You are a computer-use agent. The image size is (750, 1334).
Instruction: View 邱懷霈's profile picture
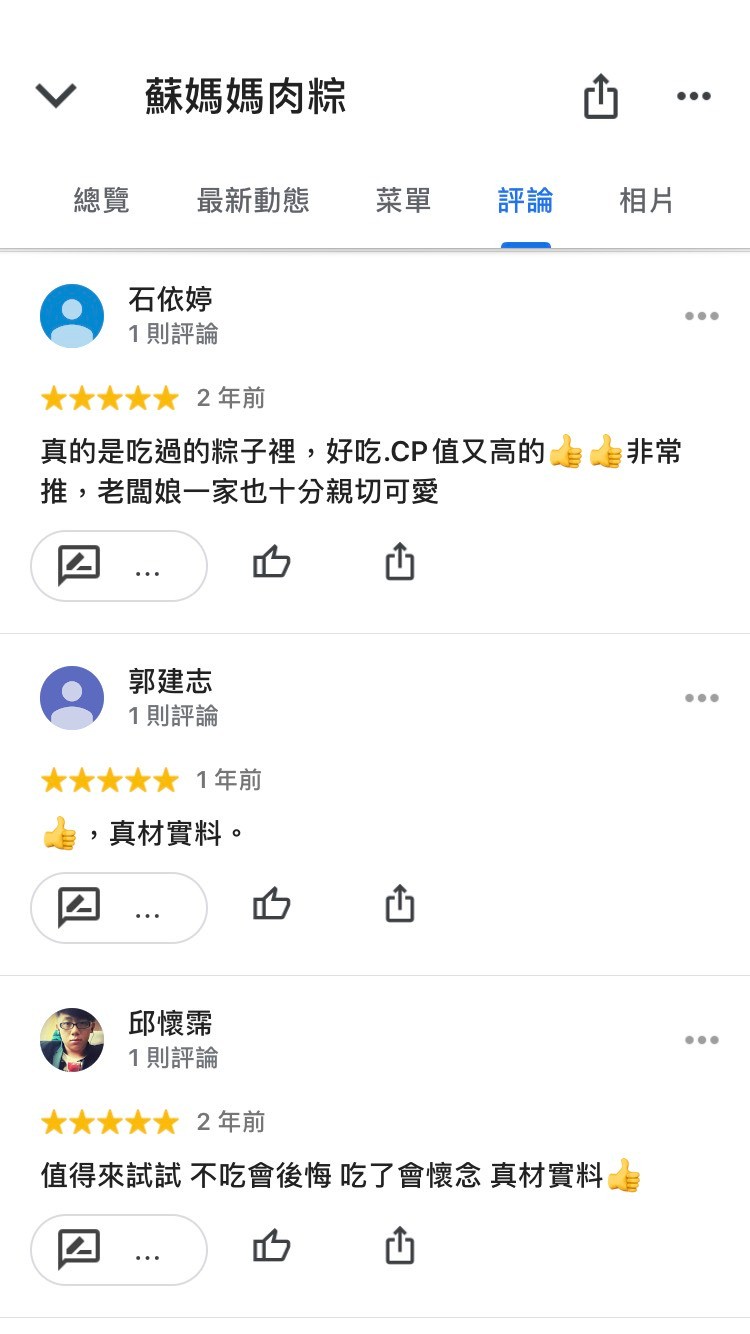click(x=72, y=1040)
